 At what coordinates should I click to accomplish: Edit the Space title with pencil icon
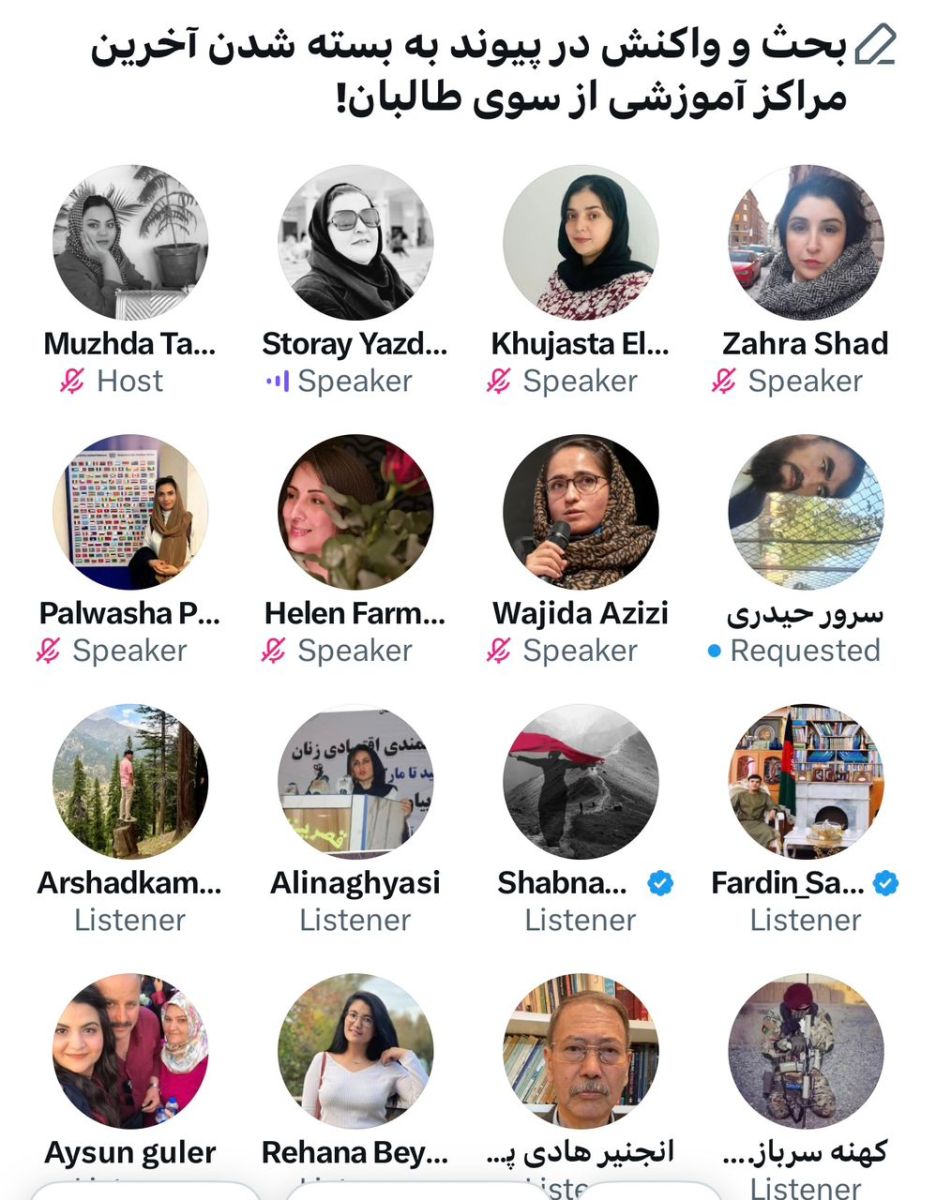pos(876,45)
